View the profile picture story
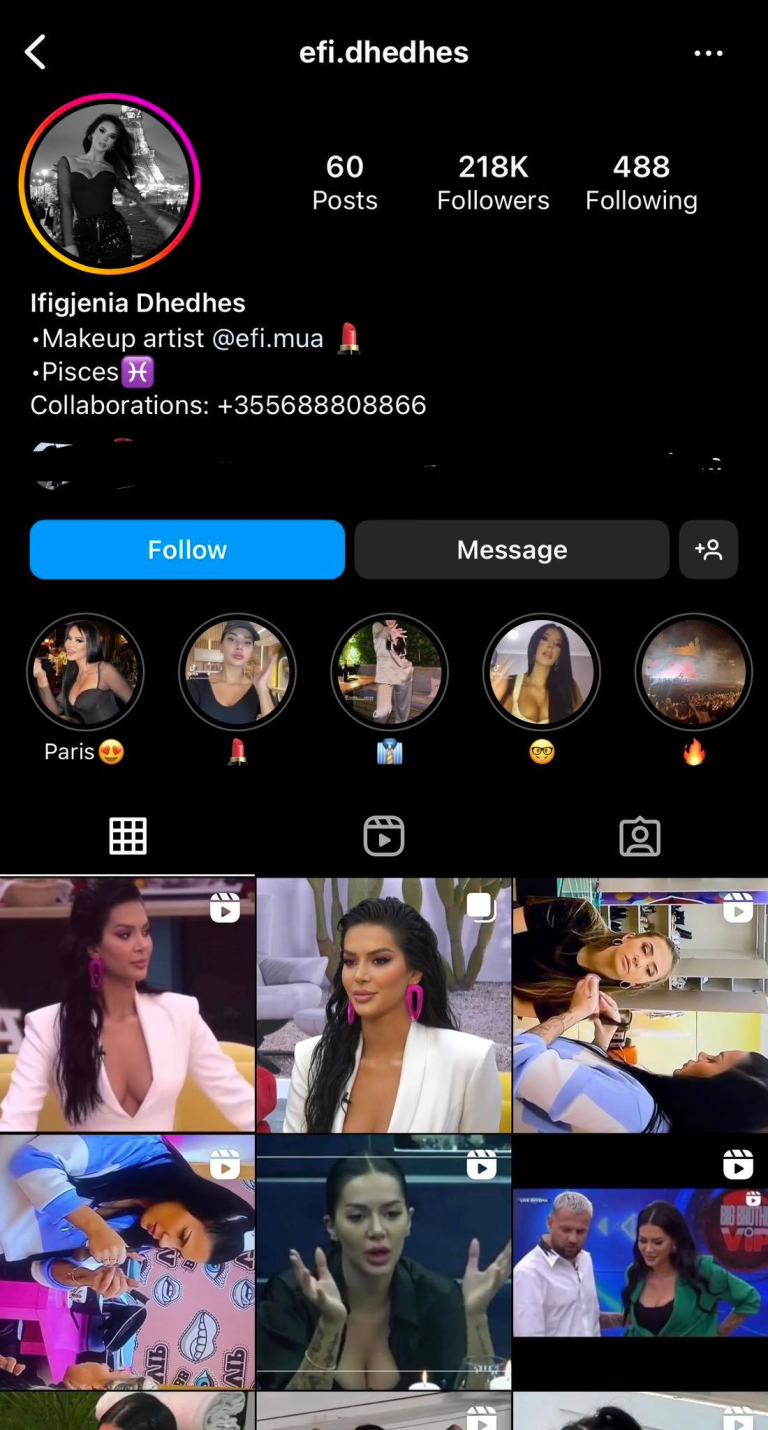 point(109,184)
